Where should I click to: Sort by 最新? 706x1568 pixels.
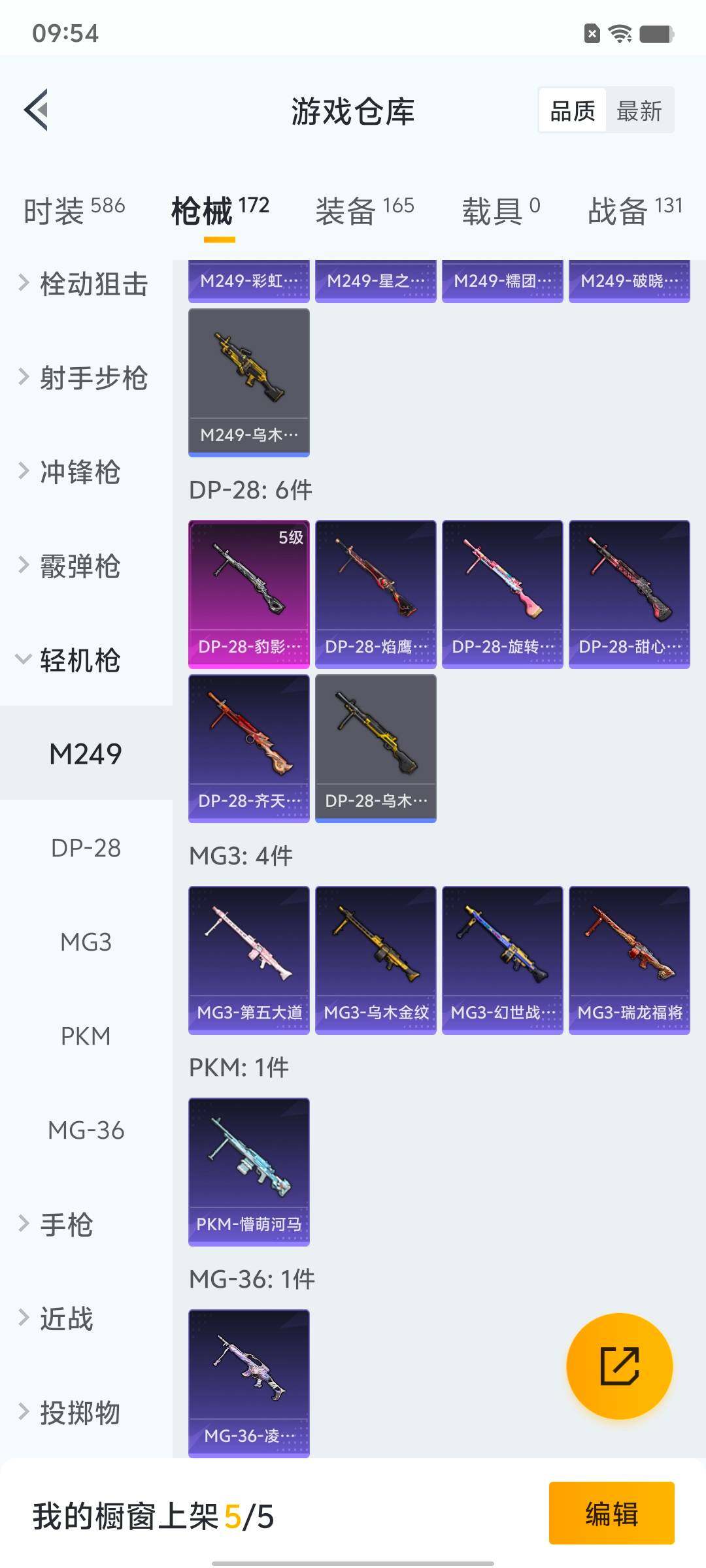[639, 111]
